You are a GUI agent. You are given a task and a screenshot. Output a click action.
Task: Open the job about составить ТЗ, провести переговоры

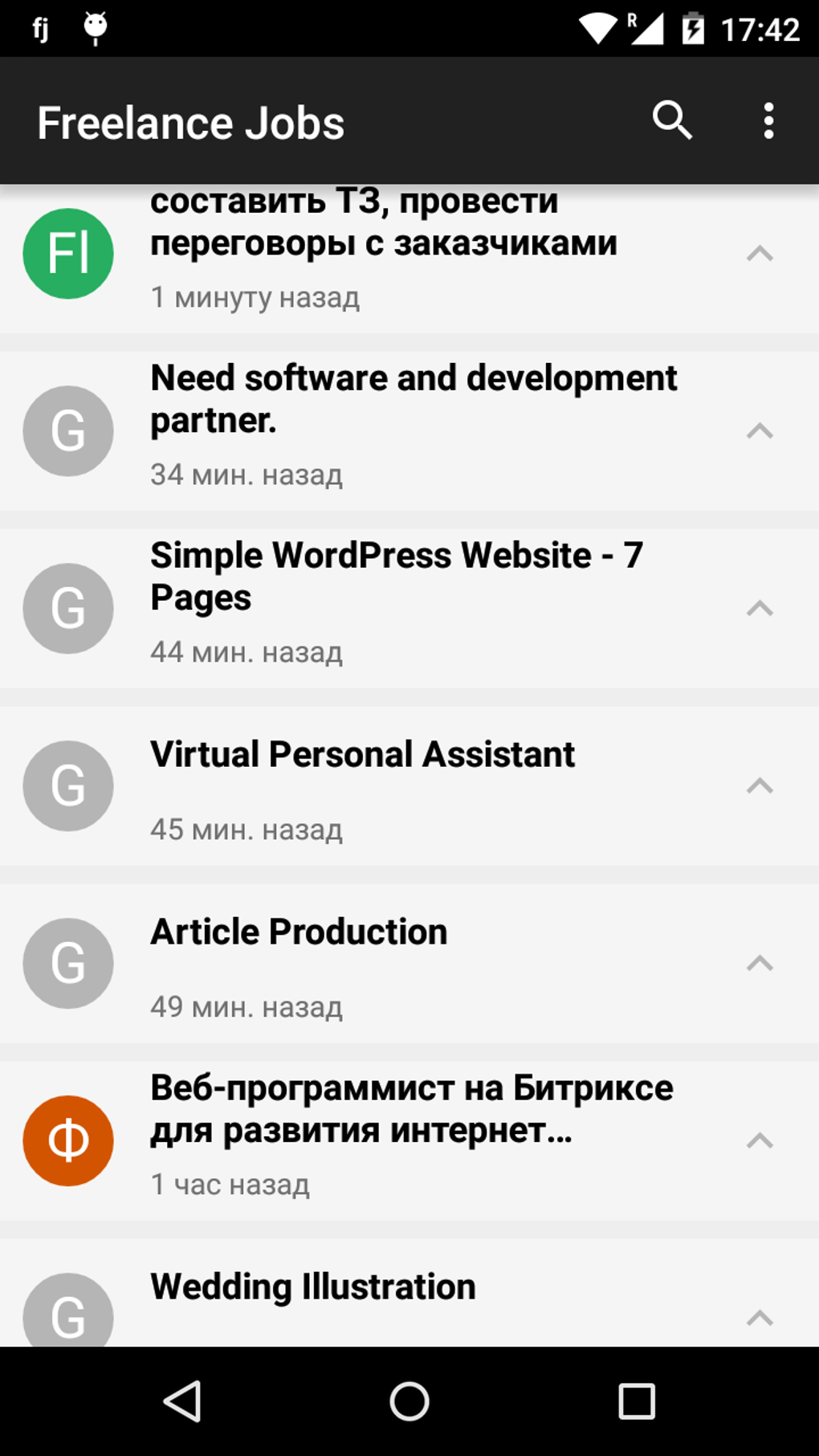(384, 243)
